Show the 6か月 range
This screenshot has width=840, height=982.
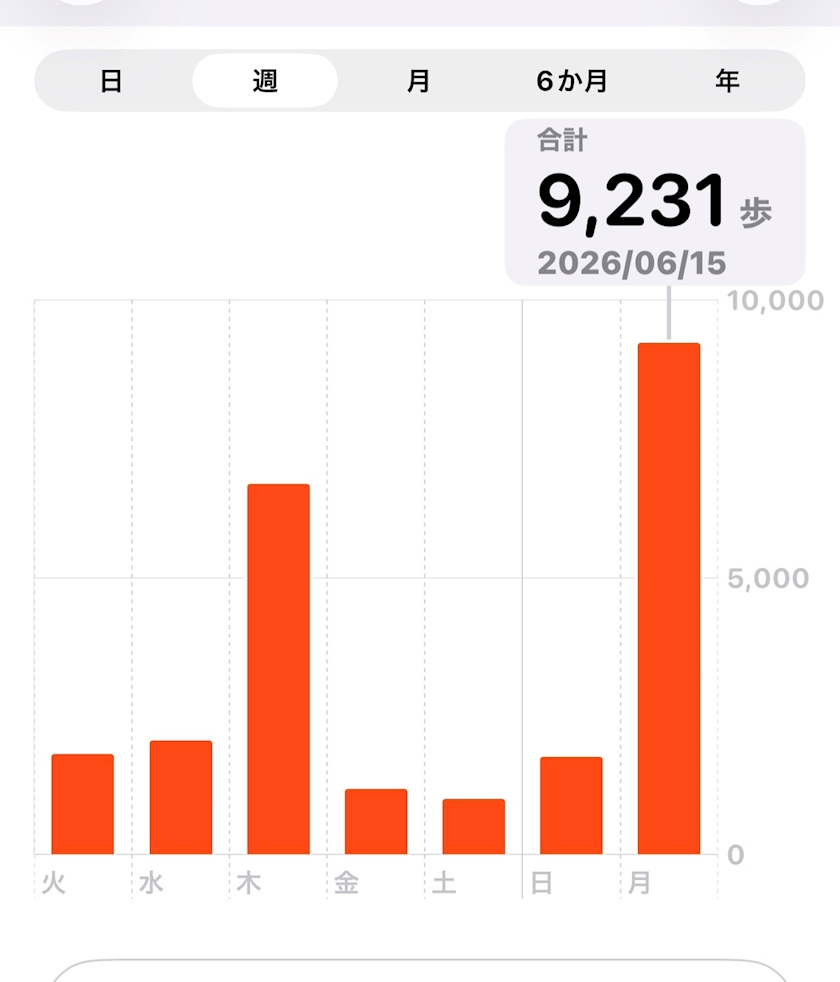click(572, 81)
